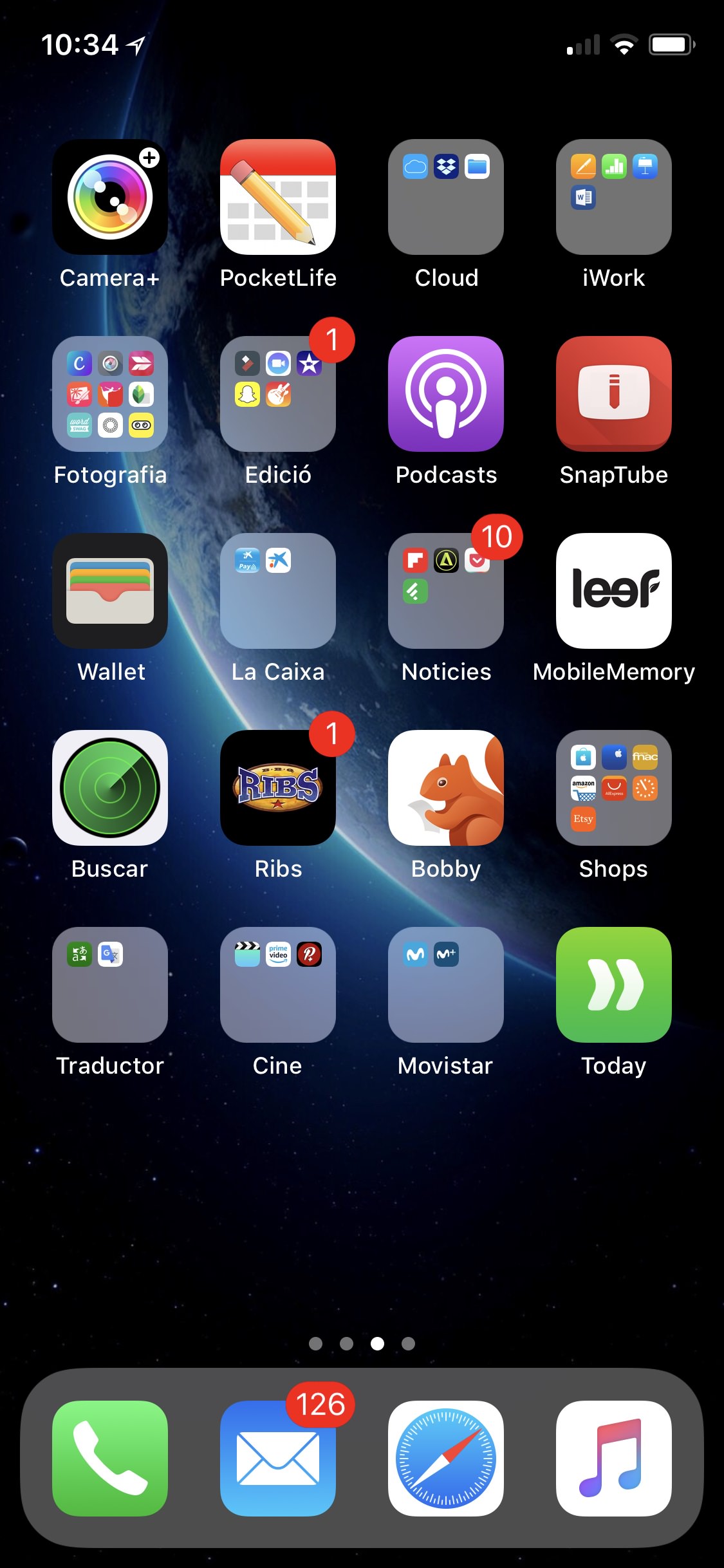Open the Edició folder
The image size is (724, 1568).
[278, 394]
